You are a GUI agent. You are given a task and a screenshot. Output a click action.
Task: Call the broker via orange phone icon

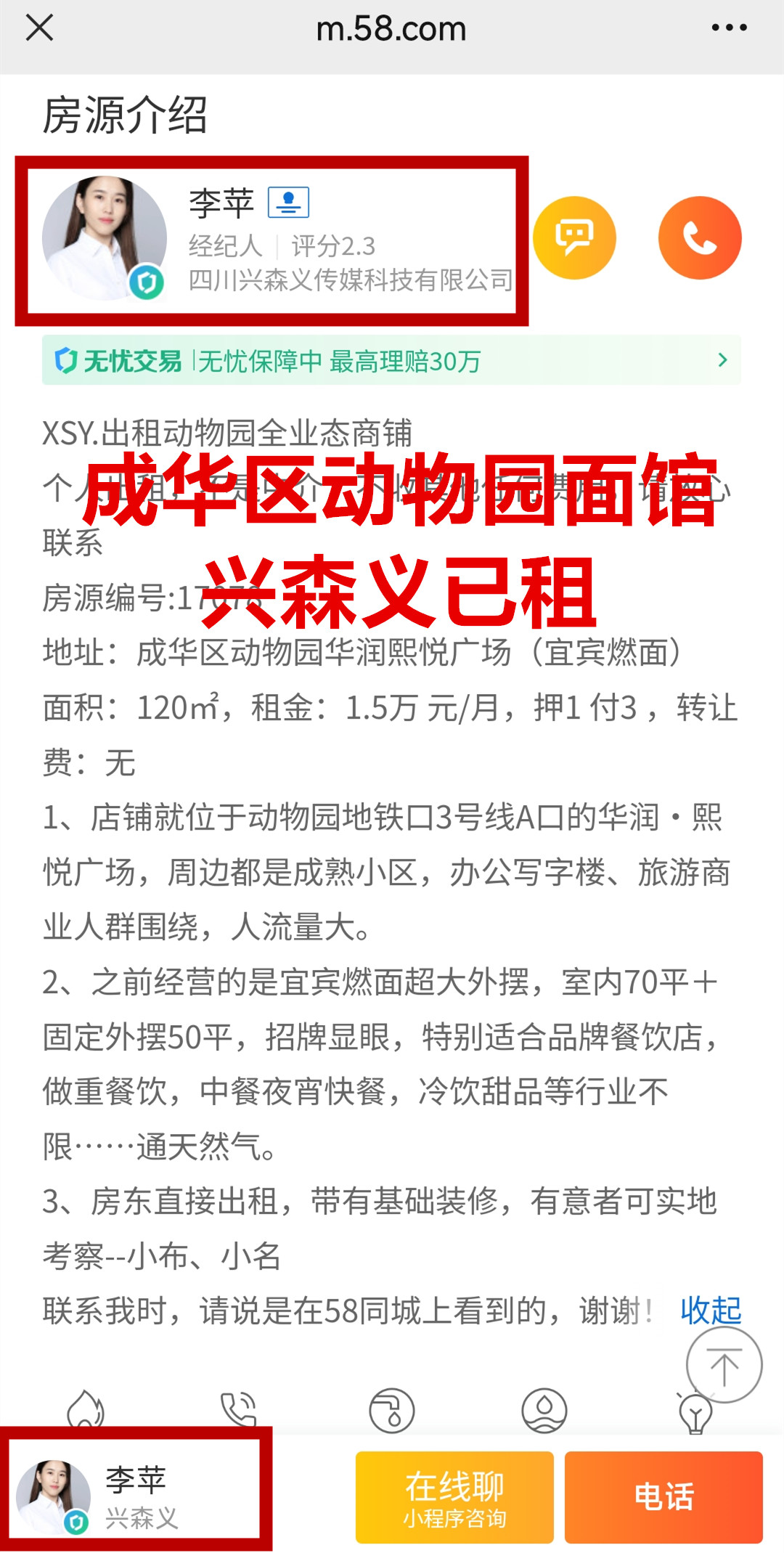click(699, 238)
